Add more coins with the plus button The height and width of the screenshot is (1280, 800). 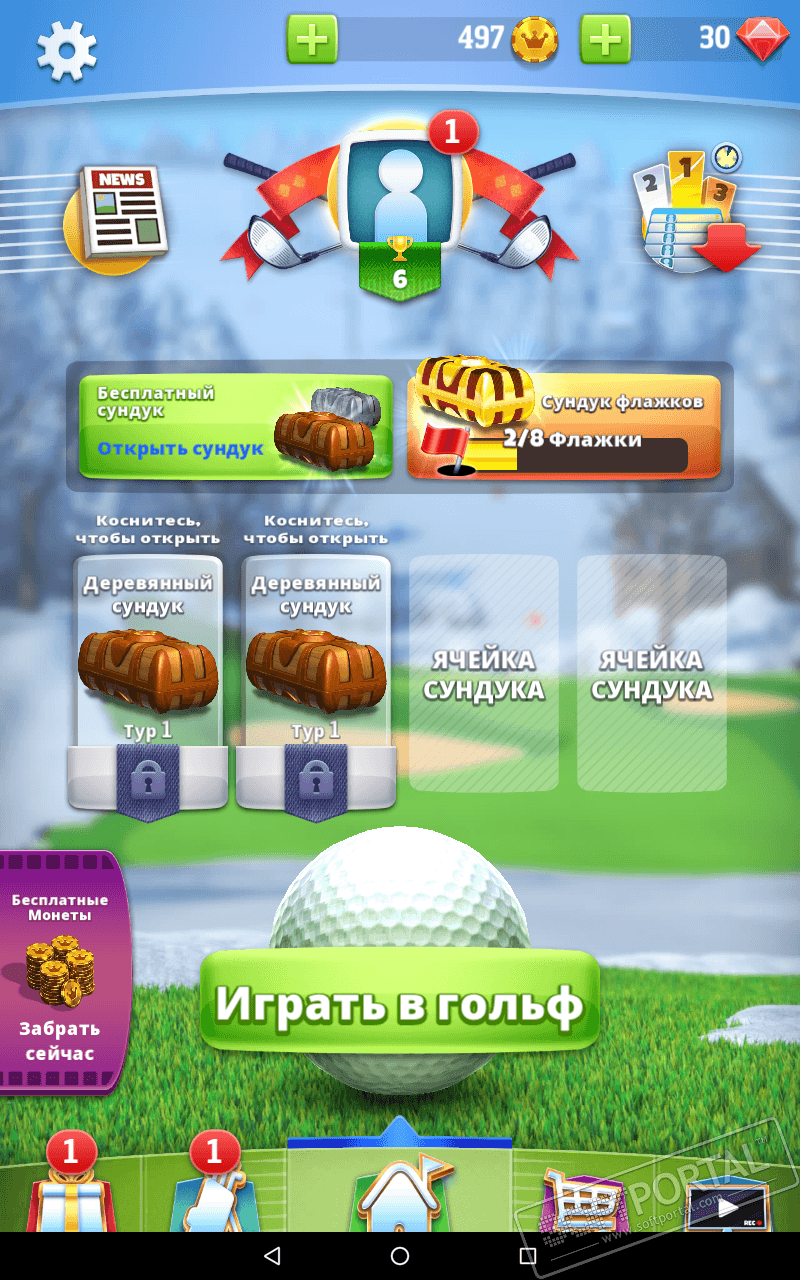pos(312,40)
